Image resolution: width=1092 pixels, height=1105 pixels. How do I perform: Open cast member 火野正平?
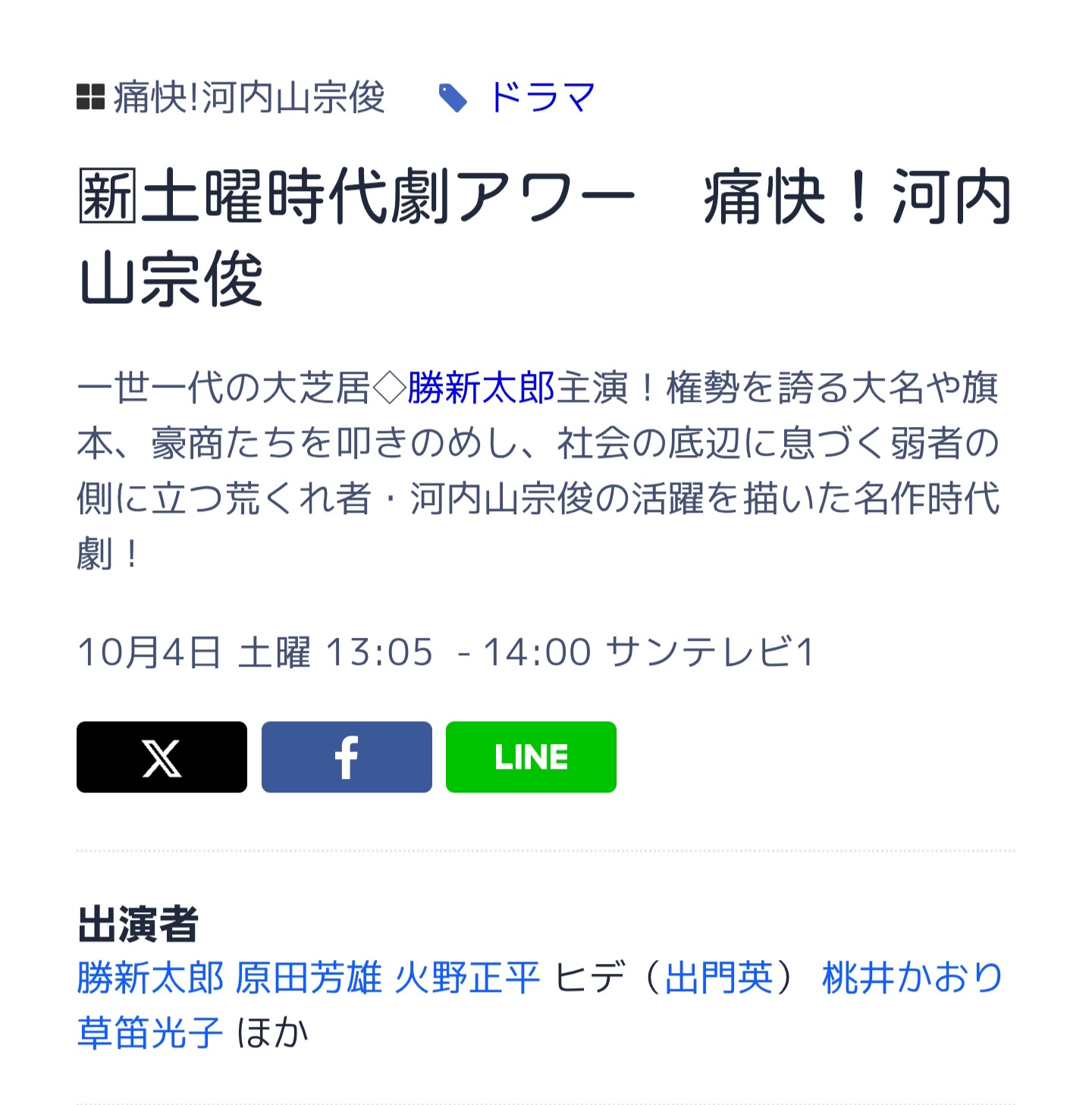pyautogui.click(x=467, y=978)
